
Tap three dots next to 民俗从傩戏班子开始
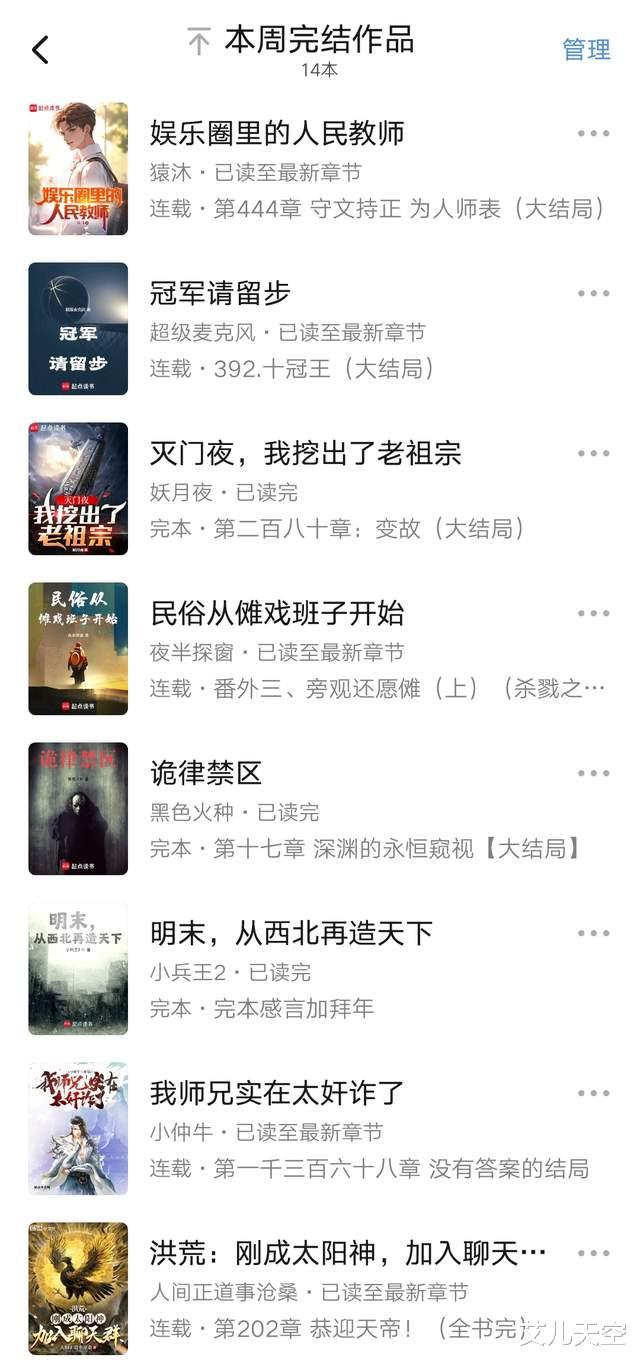[x=593, y=613]
